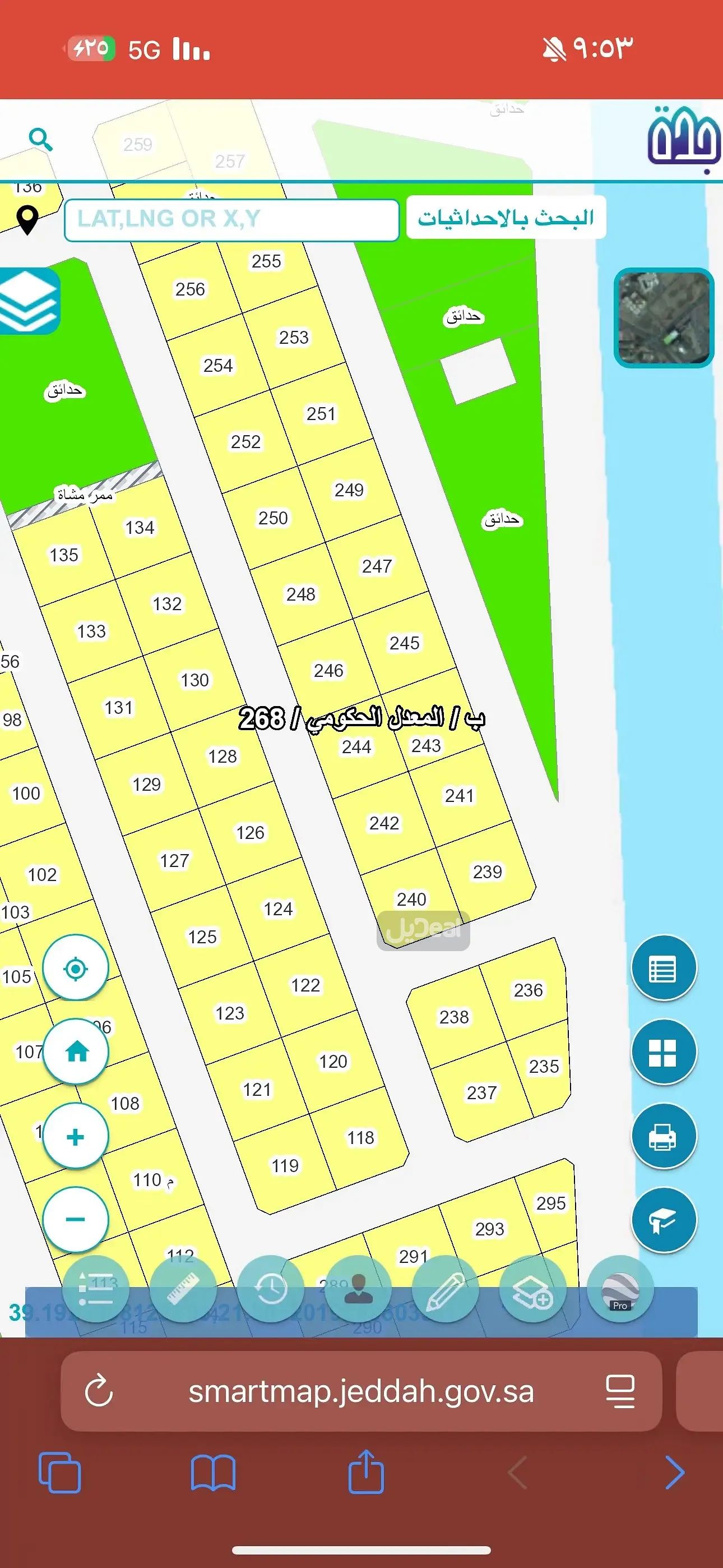Open the list table button
Image resolution: width=723 pixels, height=1568 pixels.
[664, 968]
